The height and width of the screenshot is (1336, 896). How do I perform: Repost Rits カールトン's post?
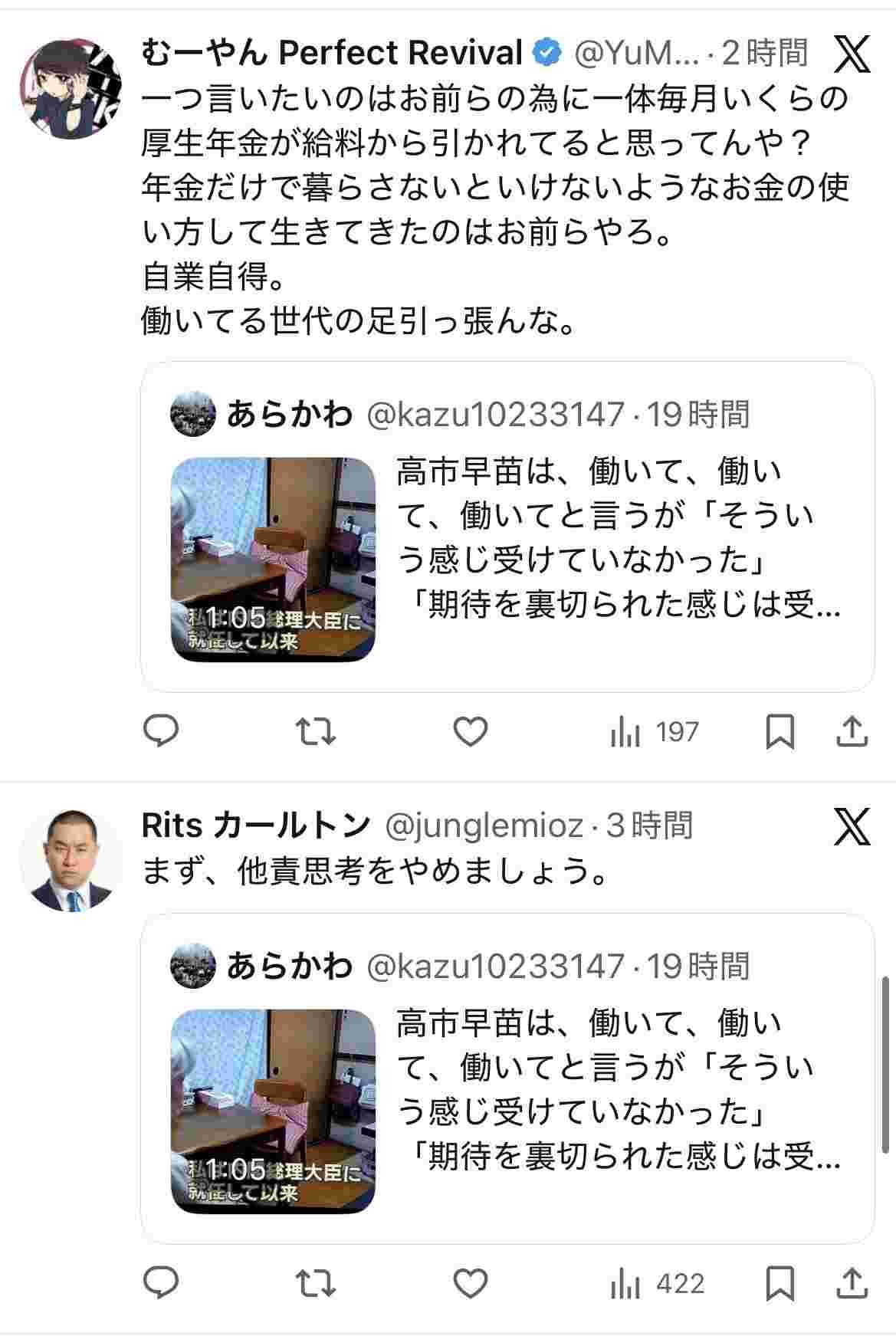[316, 1283]
